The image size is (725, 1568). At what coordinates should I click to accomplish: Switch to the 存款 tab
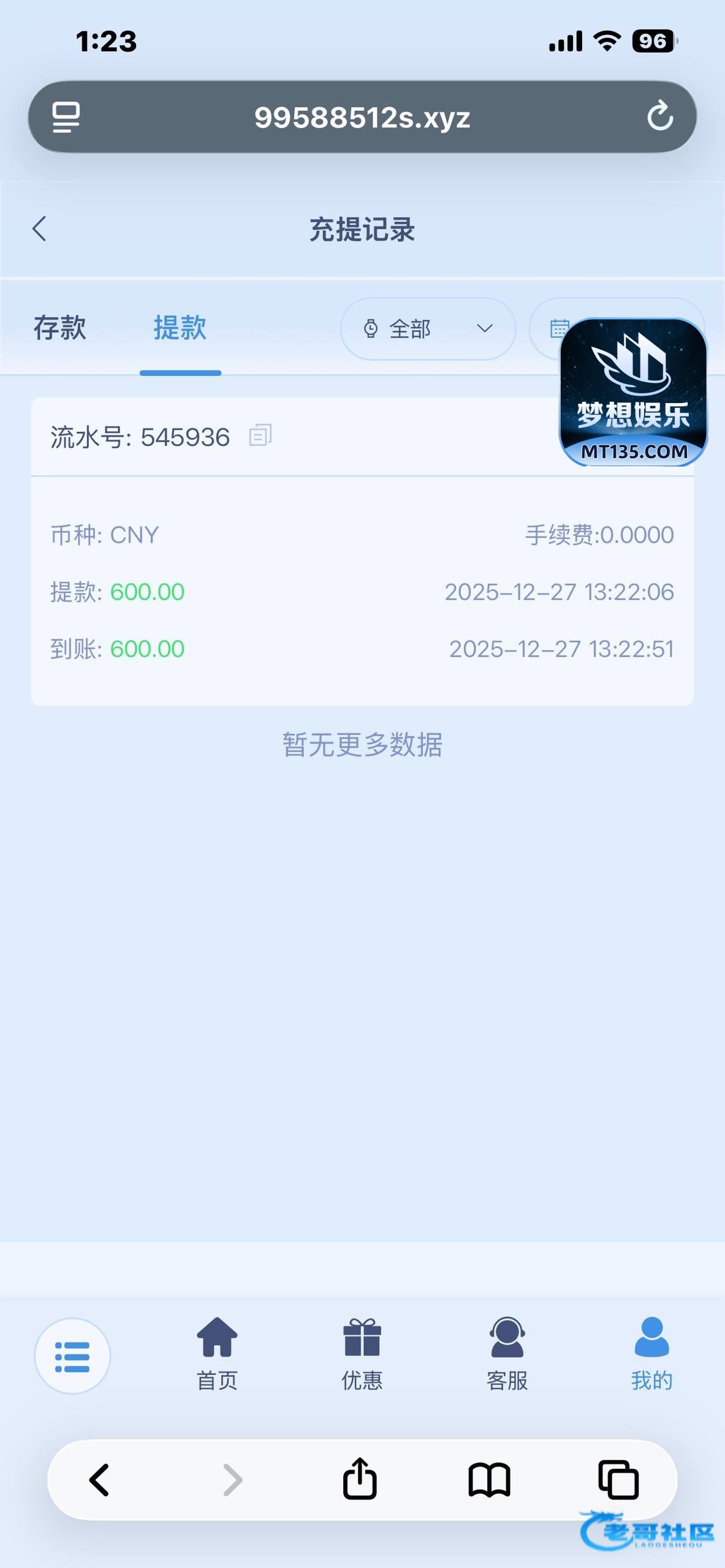(59, 328)
